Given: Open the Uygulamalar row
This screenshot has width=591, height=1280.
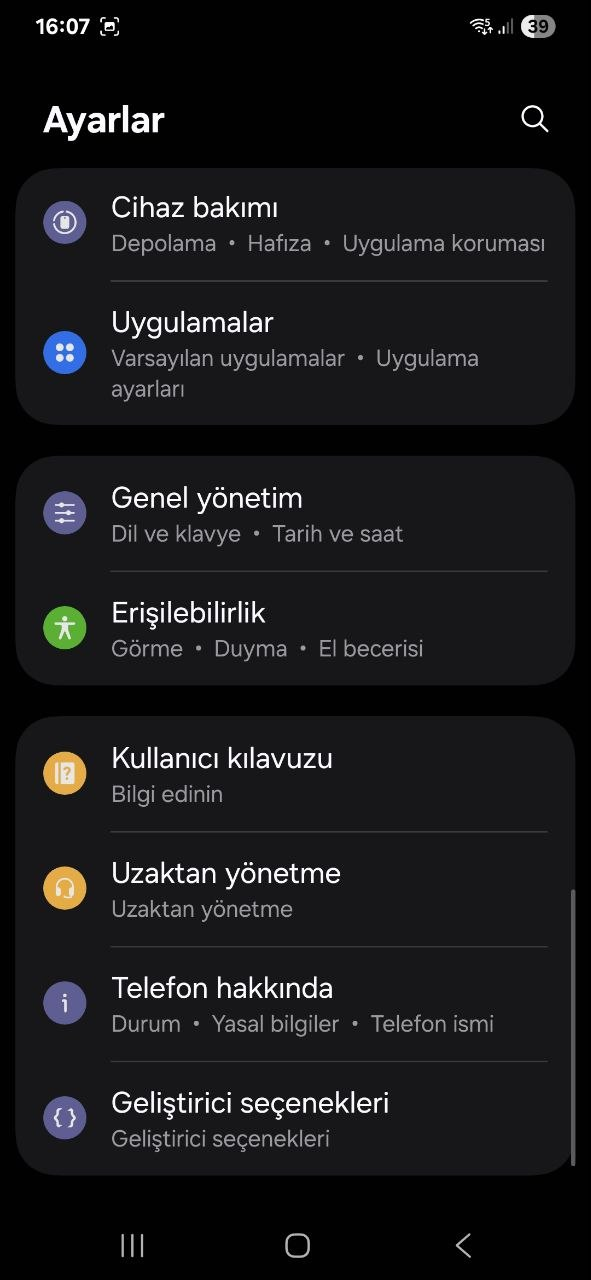Looking at the screenshot, I should 295,354.
